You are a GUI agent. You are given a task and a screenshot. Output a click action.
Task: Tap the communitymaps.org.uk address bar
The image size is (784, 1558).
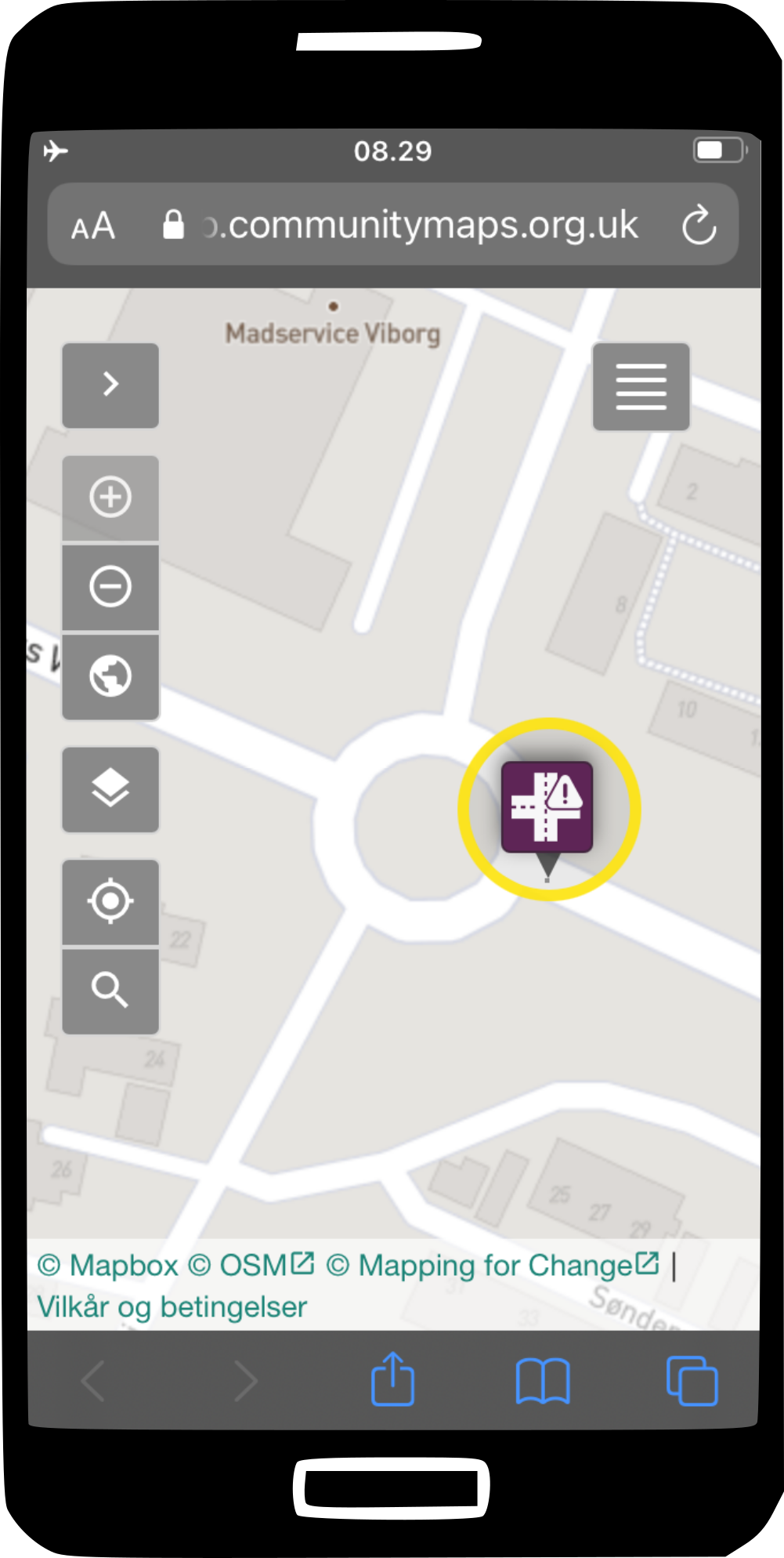[x=423, y=226]
